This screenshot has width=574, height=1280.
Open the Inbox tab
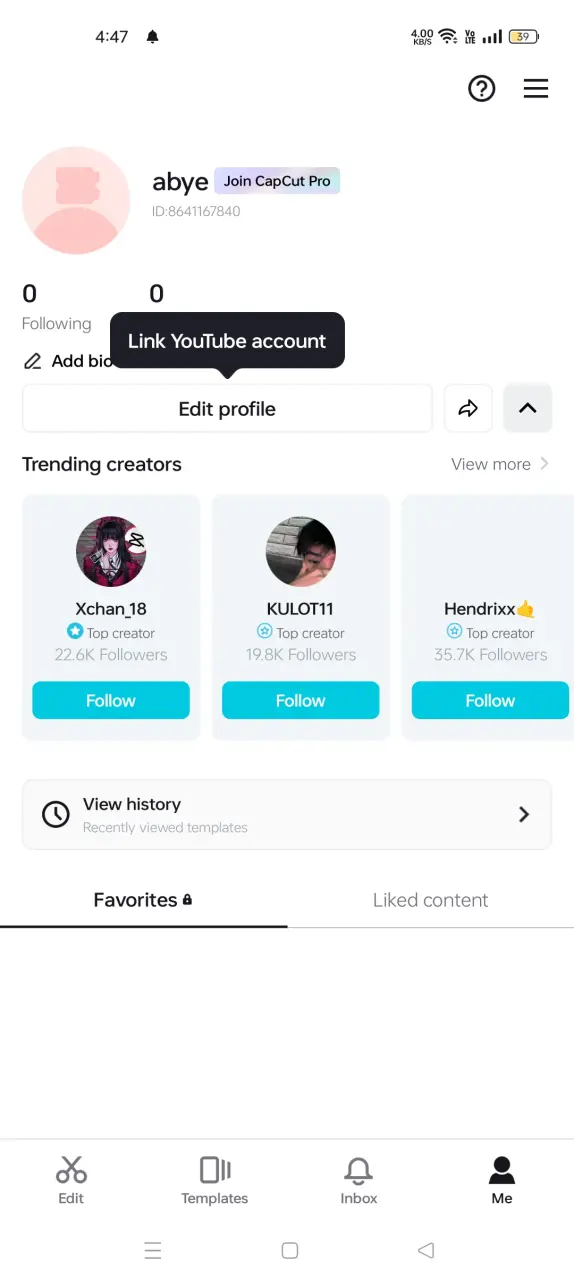pos(358,1180)
